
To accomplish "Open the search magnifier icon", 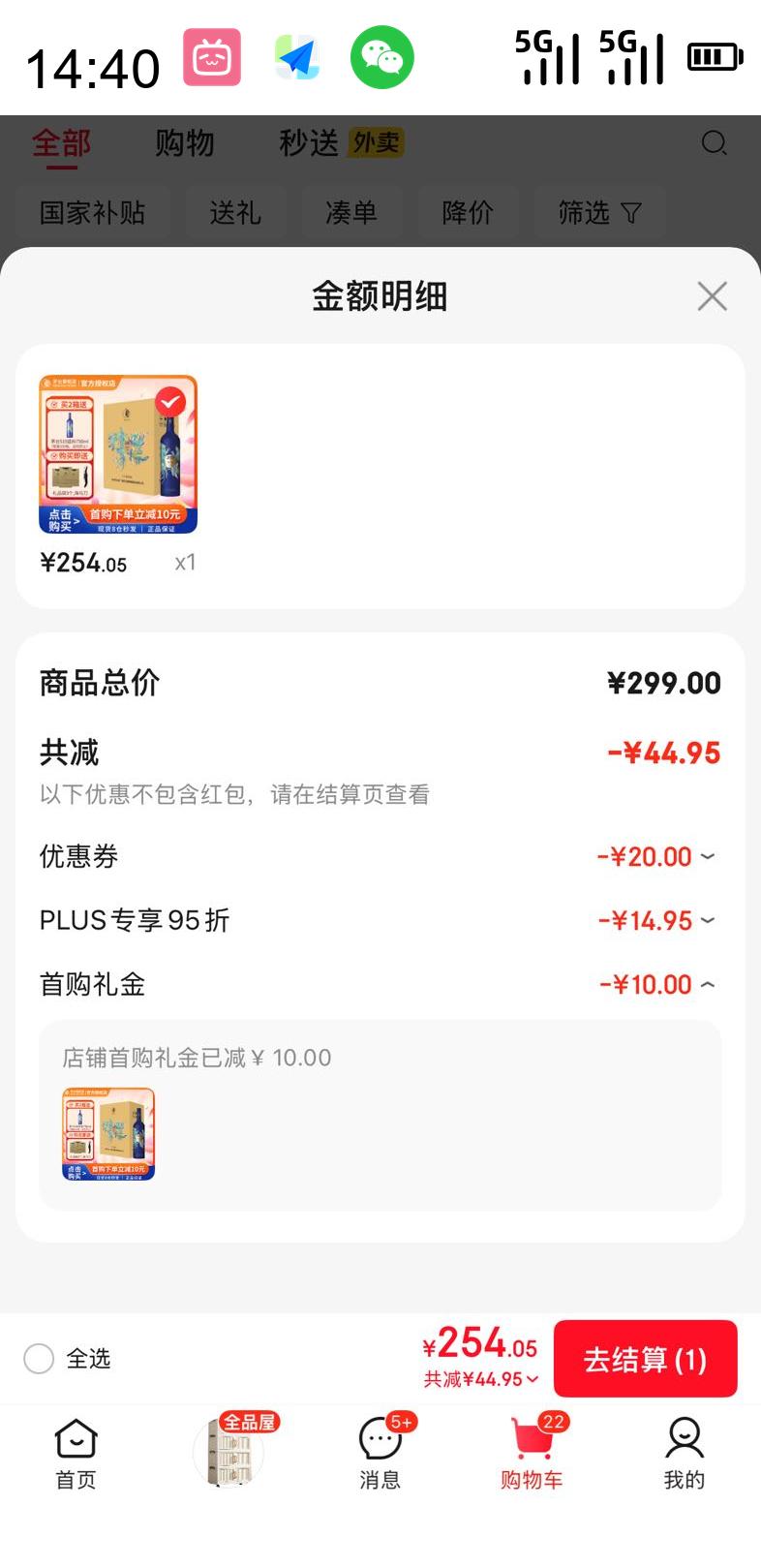I will 715,142.
